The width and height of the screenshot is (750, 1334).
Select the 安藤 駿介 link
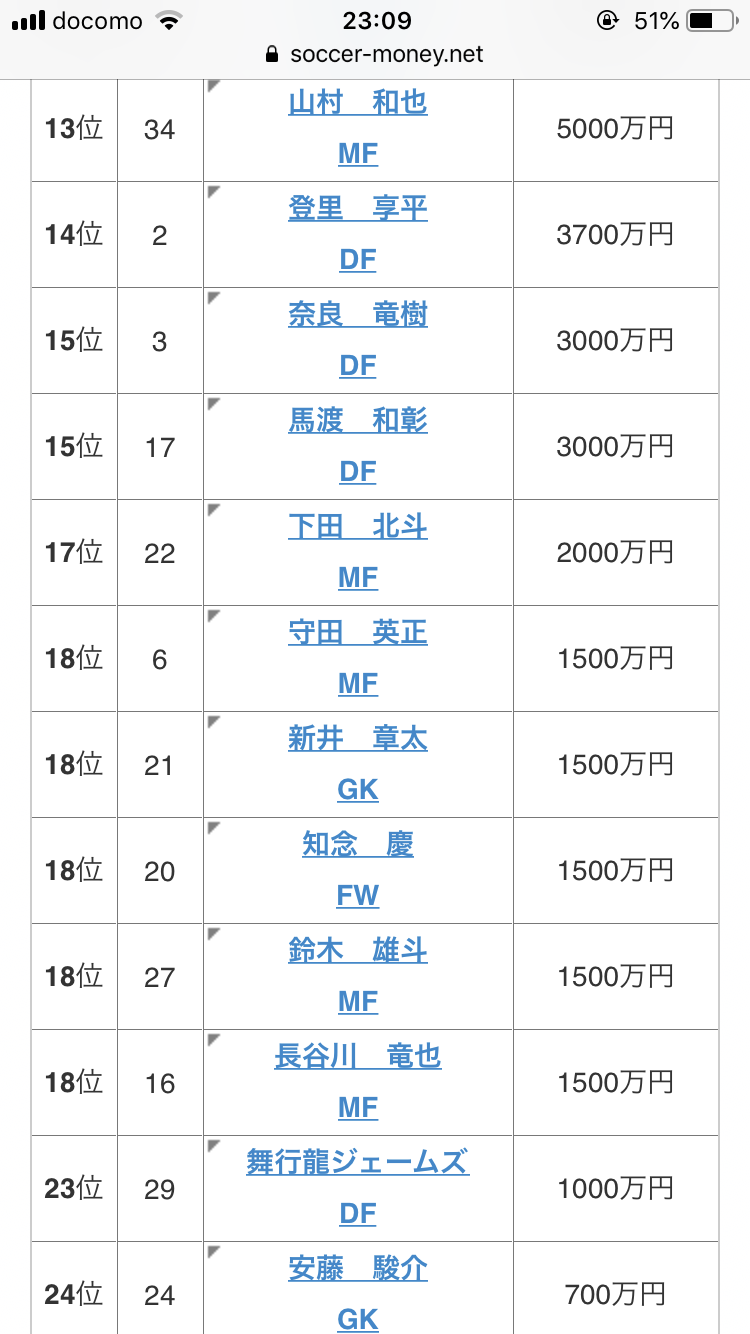(358, 1268)
